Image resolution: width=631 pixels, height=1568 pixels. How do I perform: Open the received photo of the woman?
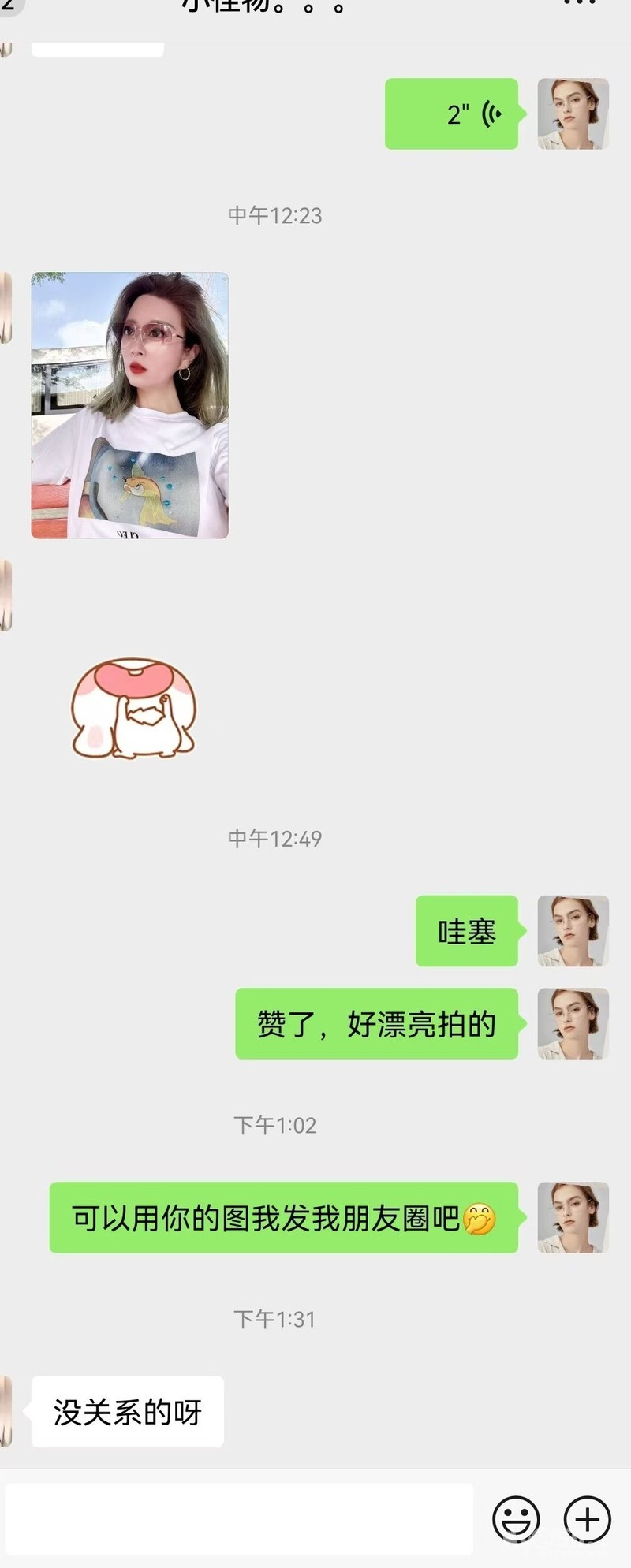tap(130, 405)
